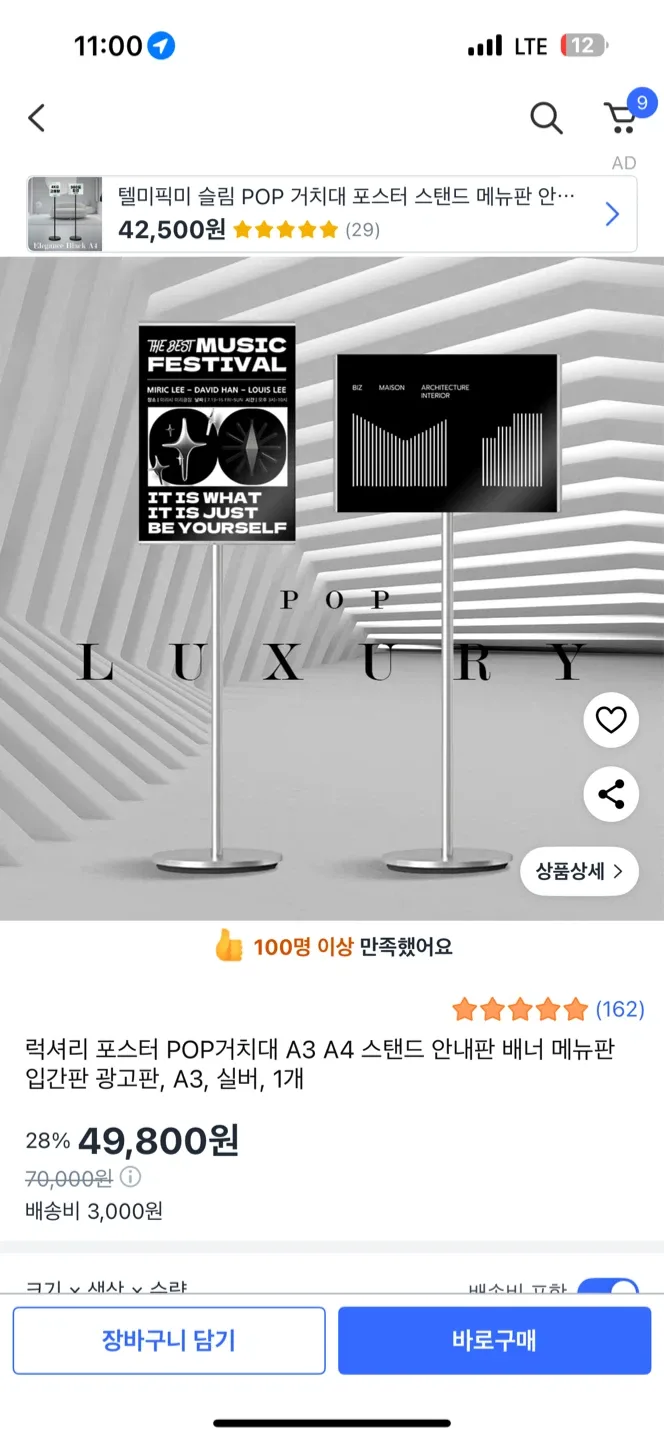The image size is (664, 1440).
Task: Open the shopping cart with 9 items
Action: [x=622, y=117]
